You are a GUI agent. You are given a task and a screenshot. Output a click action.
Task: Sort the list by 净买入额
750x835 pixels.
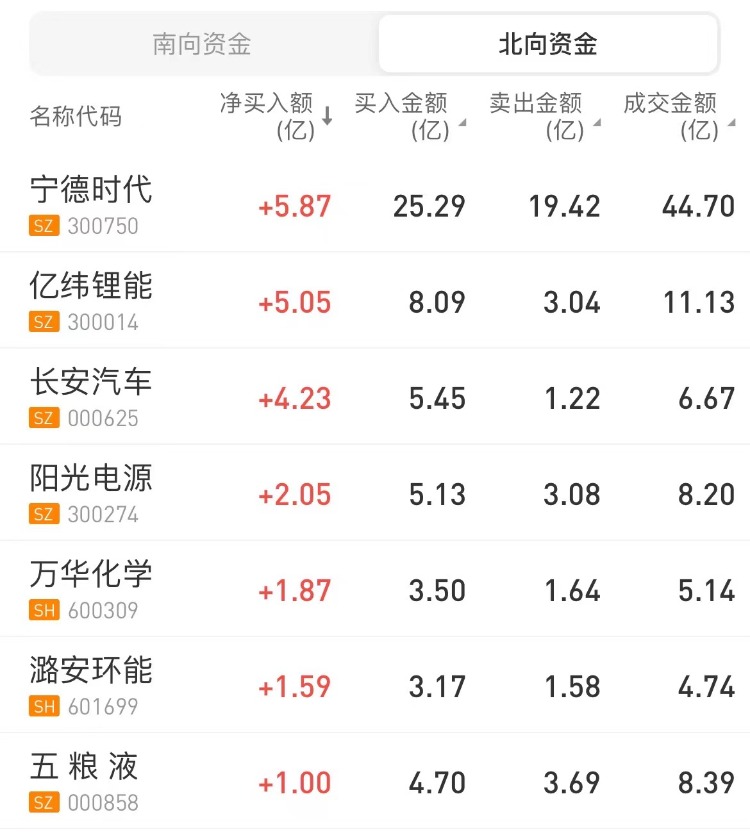276,115
